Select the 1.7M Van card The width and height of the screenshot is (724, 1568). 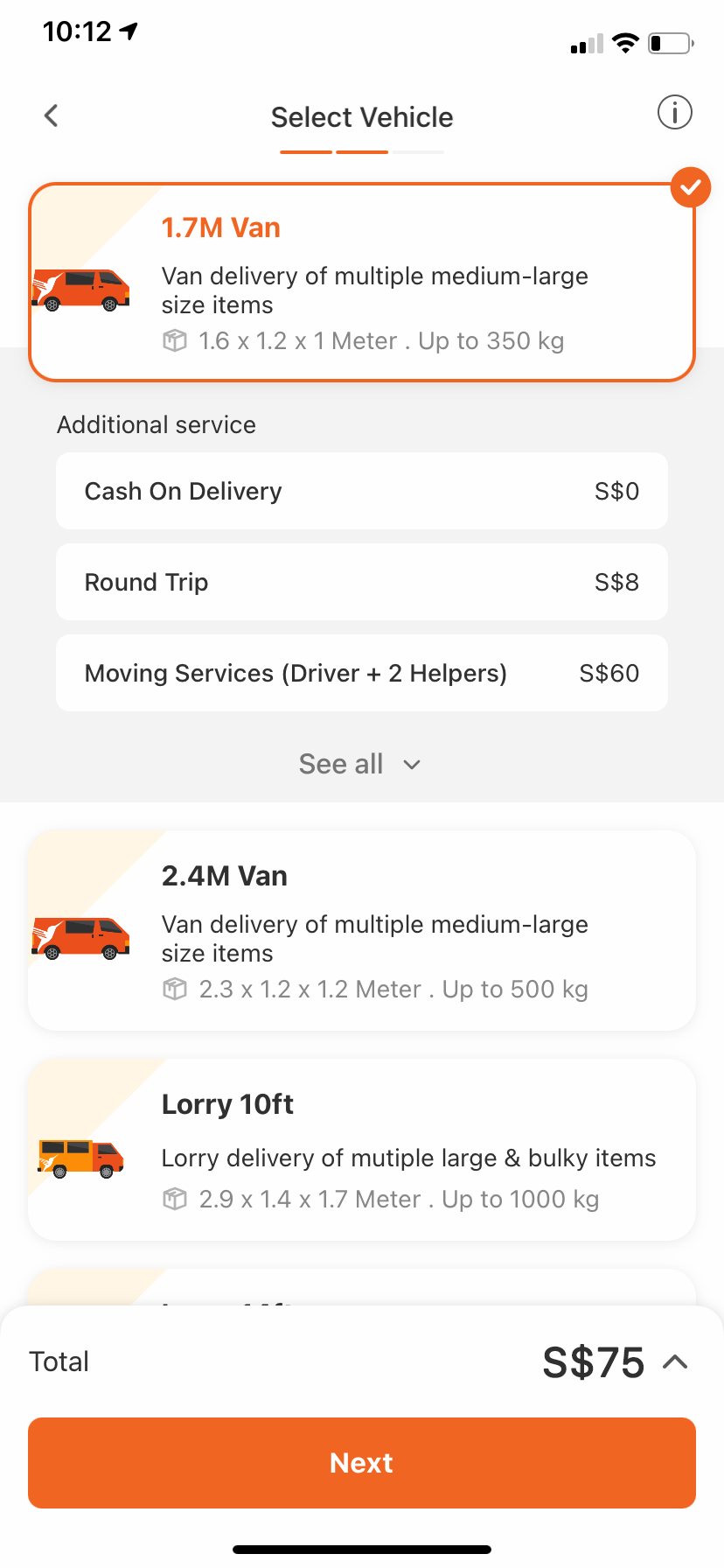[x=362, y=283]
